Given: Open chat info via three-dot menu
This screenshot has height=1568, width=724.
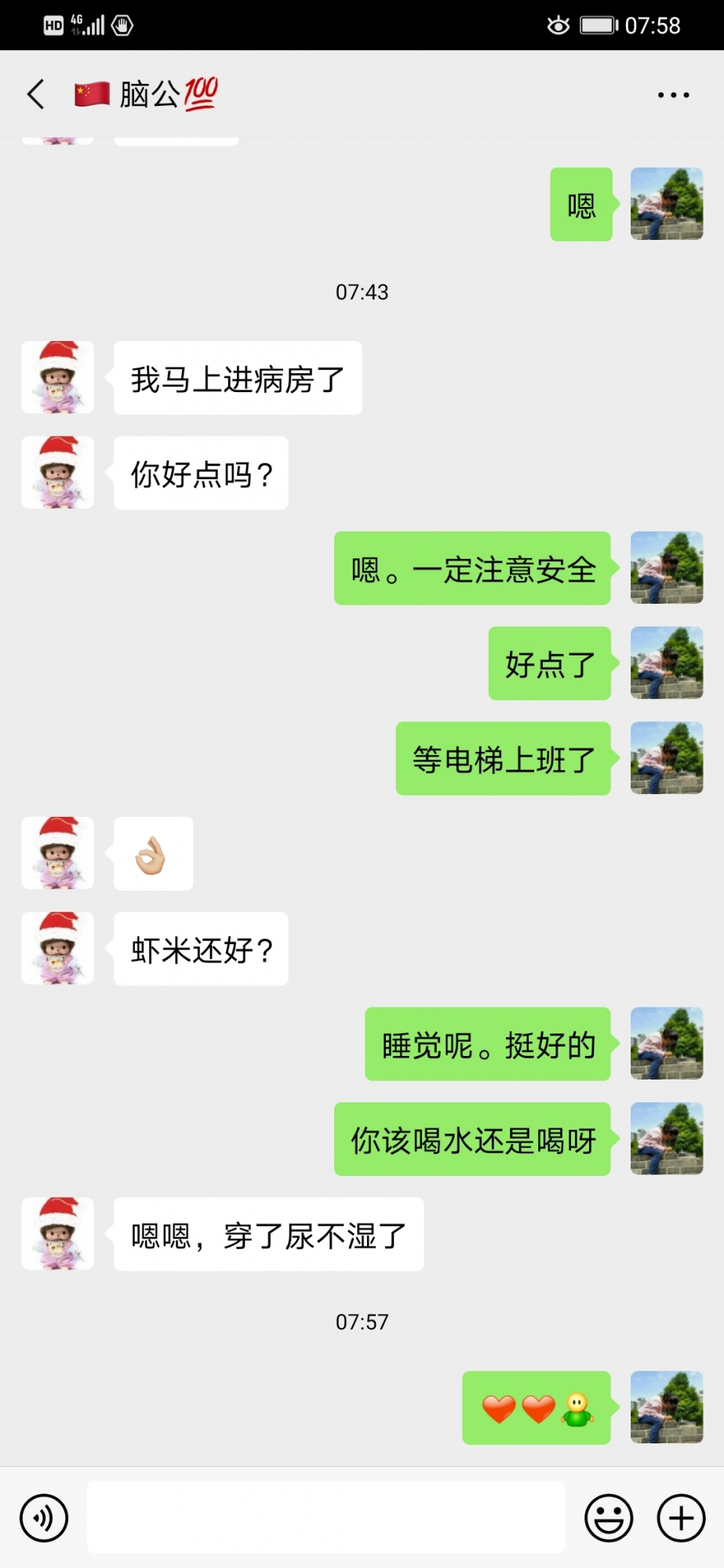Looking at the screenshot, I should 673,95.
